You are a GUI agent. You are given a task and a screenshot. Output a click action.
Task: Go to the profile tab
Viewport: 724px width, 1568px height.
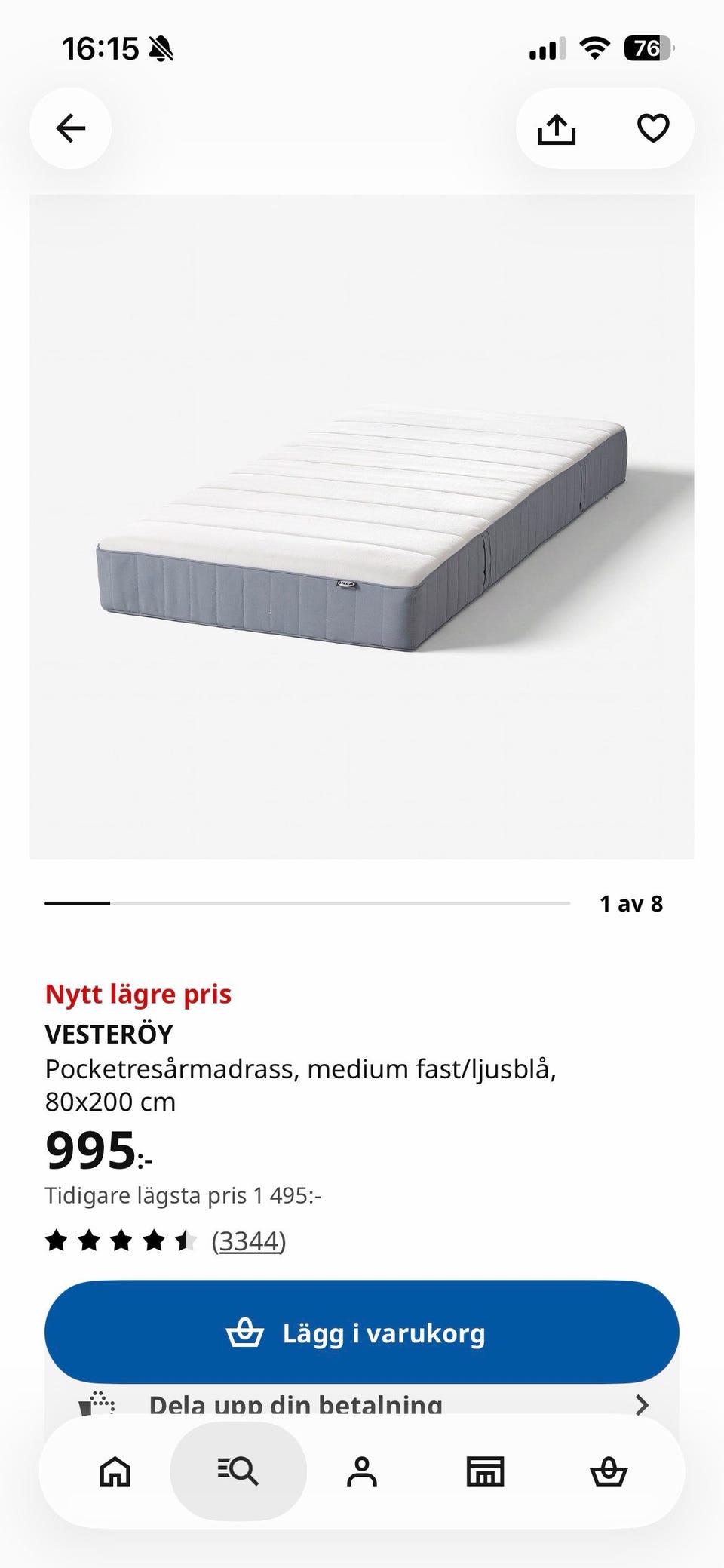click(362, 1471)
